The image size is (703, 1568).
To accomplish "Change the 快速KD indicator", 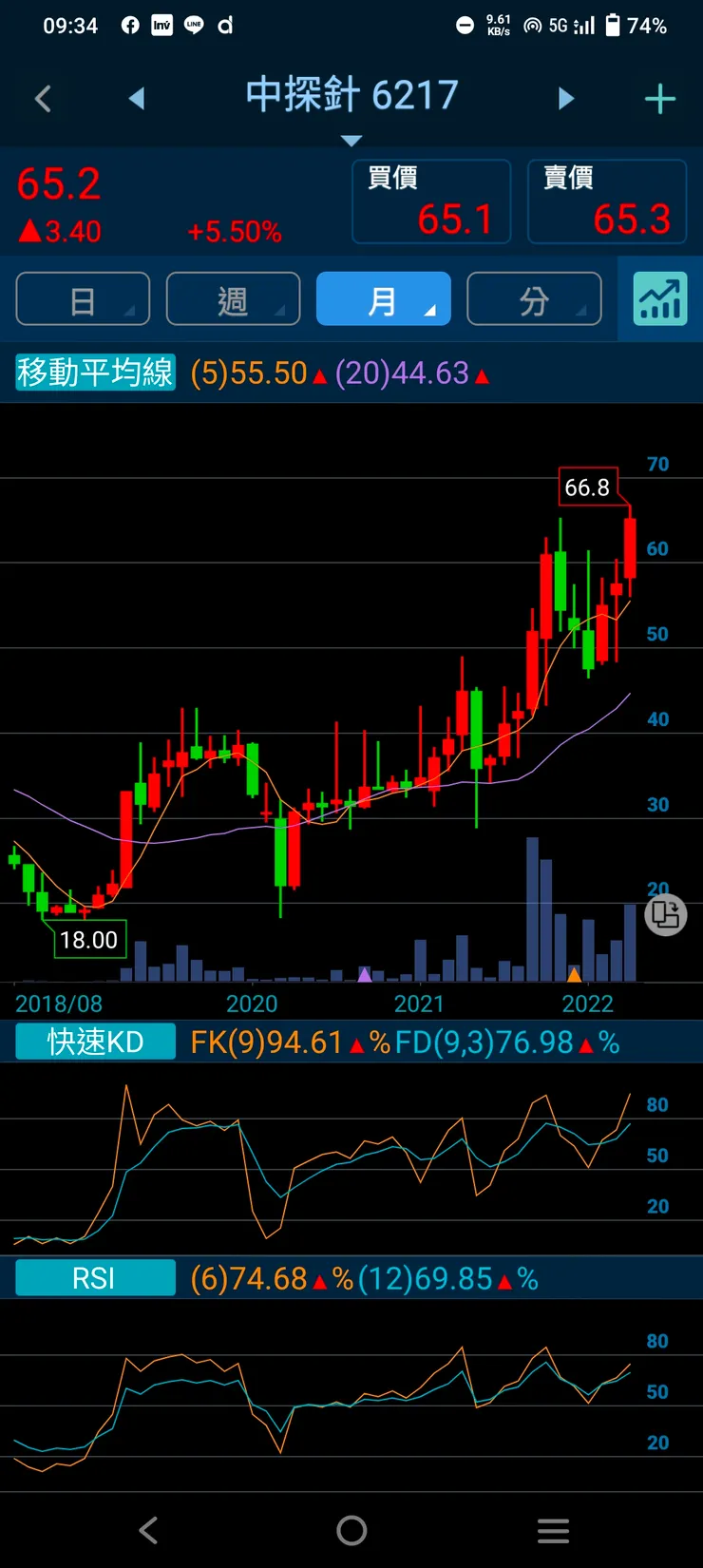I will 95,1042.
